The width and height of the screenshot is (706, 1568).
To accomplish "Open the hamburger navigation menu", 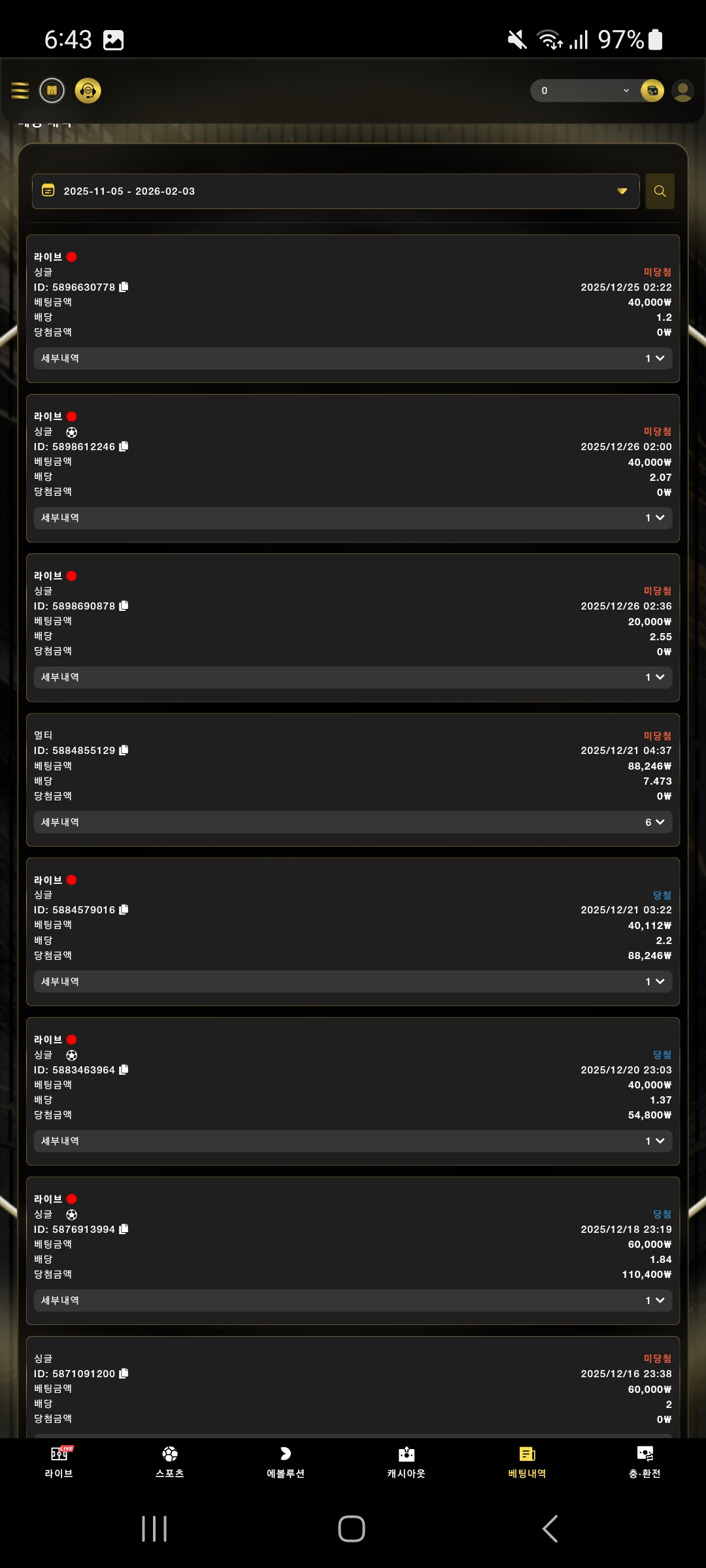I will tap(20, 91).
